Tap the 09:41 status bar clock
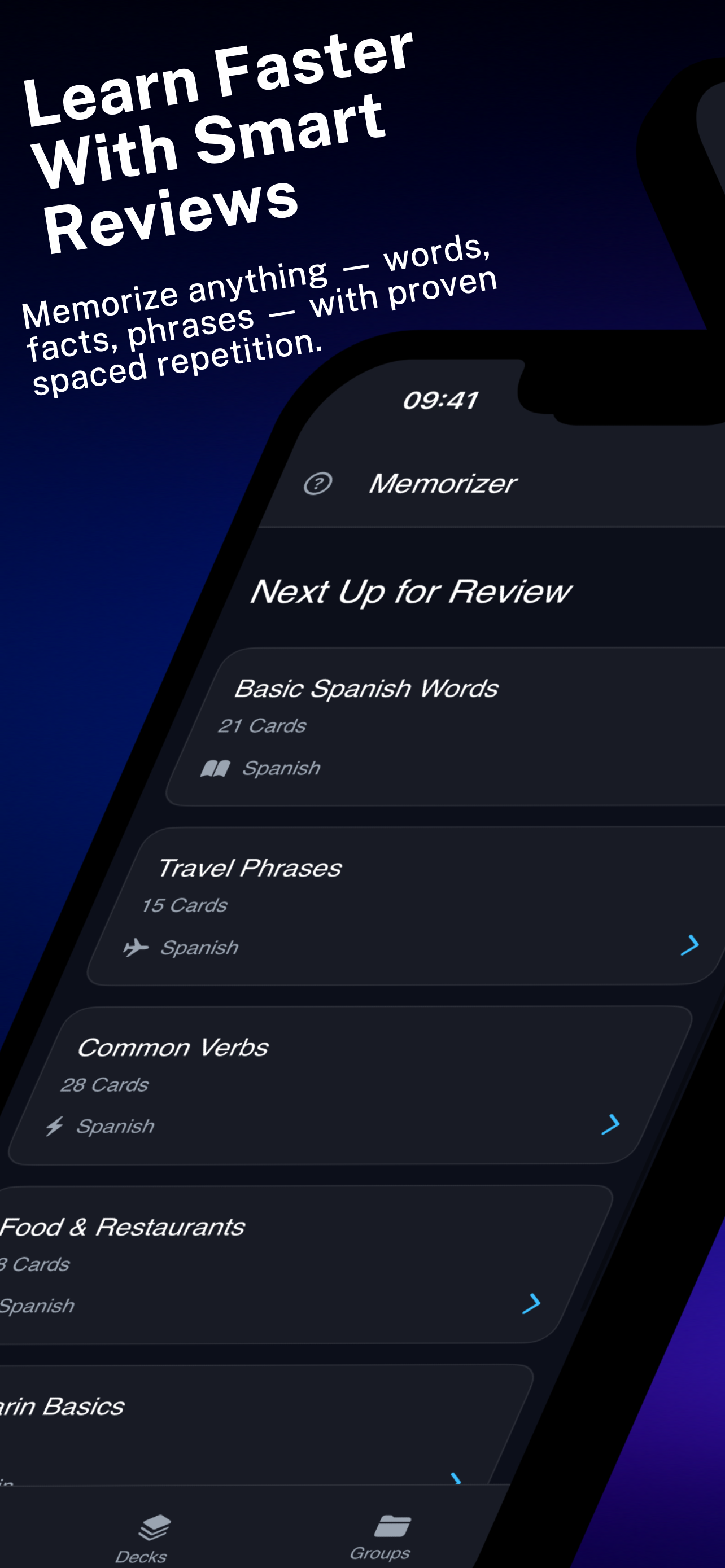The width and height of the screenshot is (725, 1568). click(443, 400)
